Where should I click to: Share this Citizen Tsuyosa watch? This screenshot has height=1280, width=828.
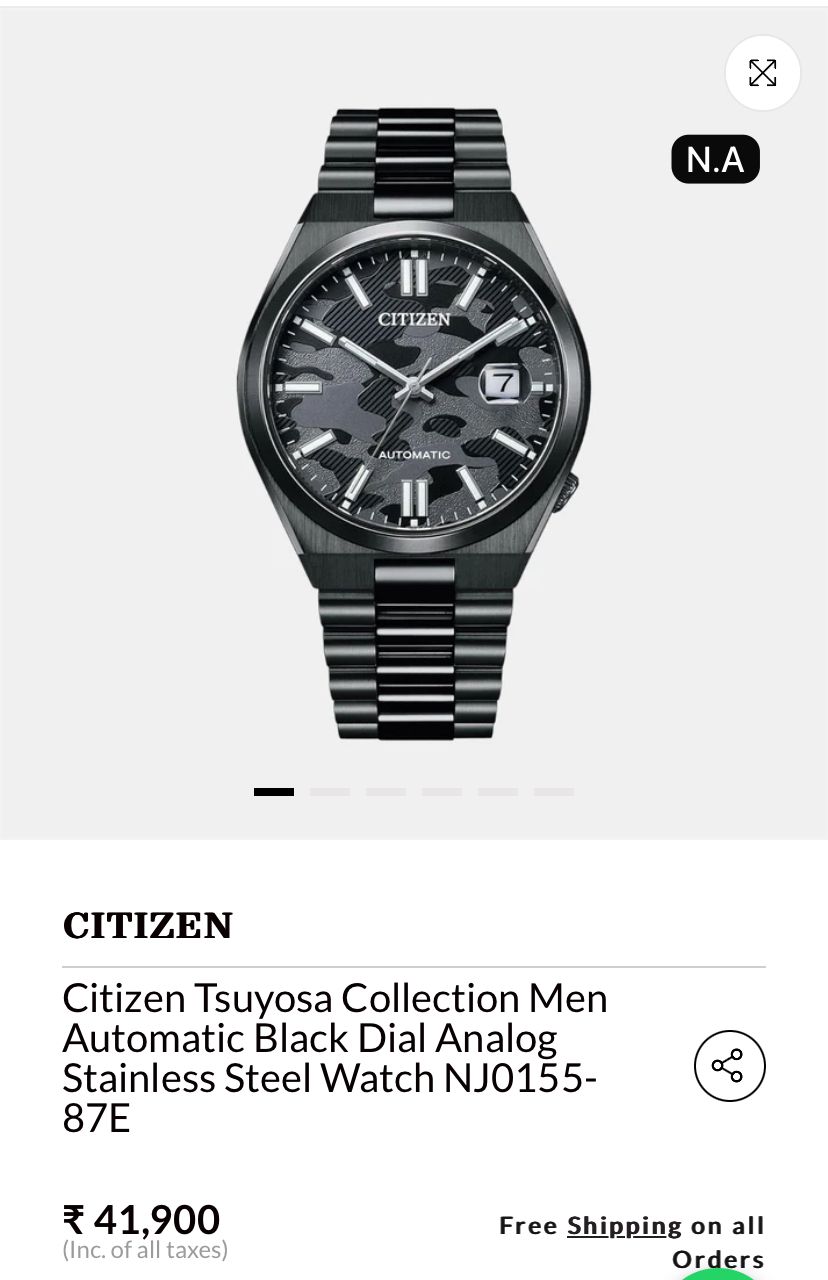coord(729,1066)
